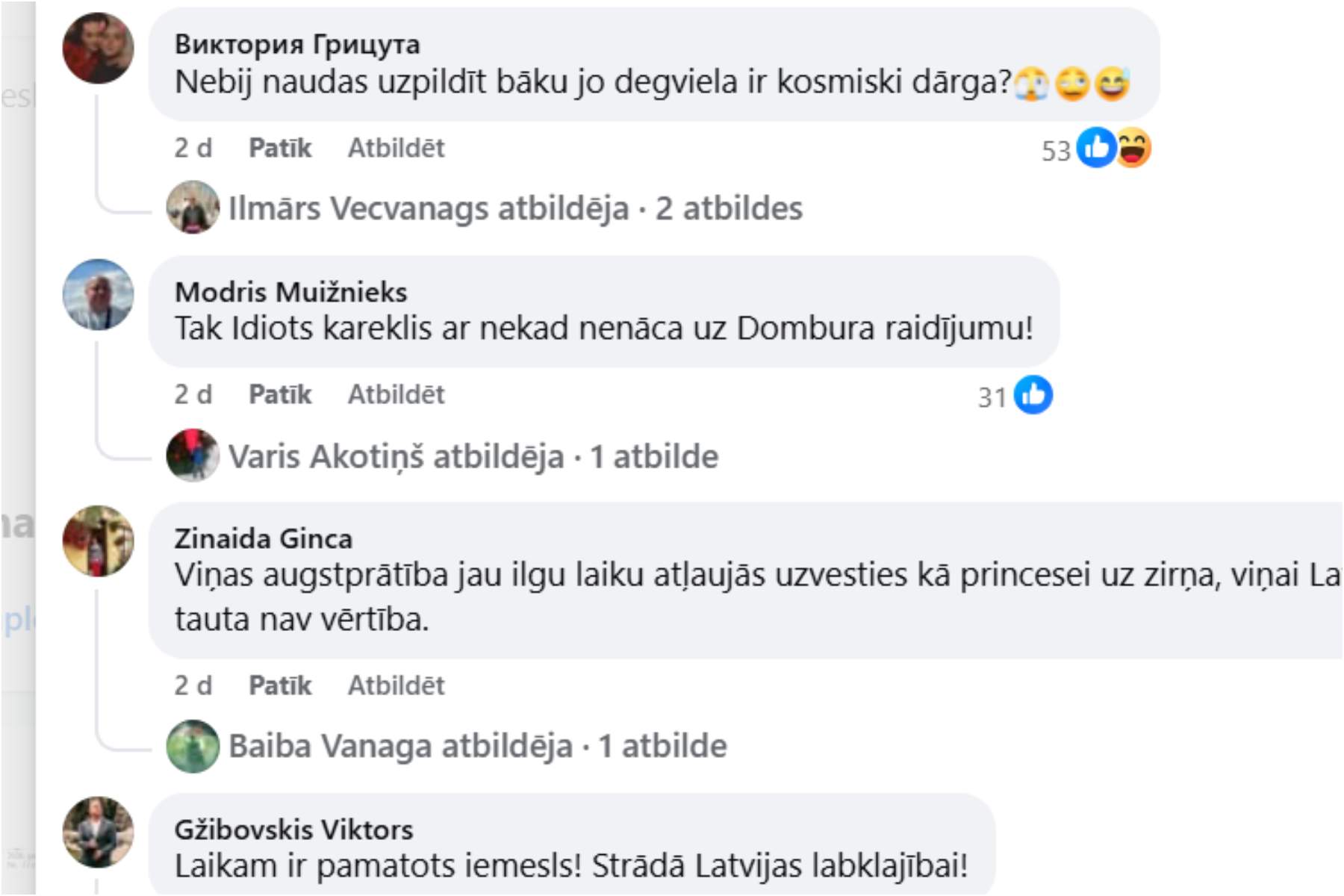Like Modris Muižnieks' comment

(279, 394)
